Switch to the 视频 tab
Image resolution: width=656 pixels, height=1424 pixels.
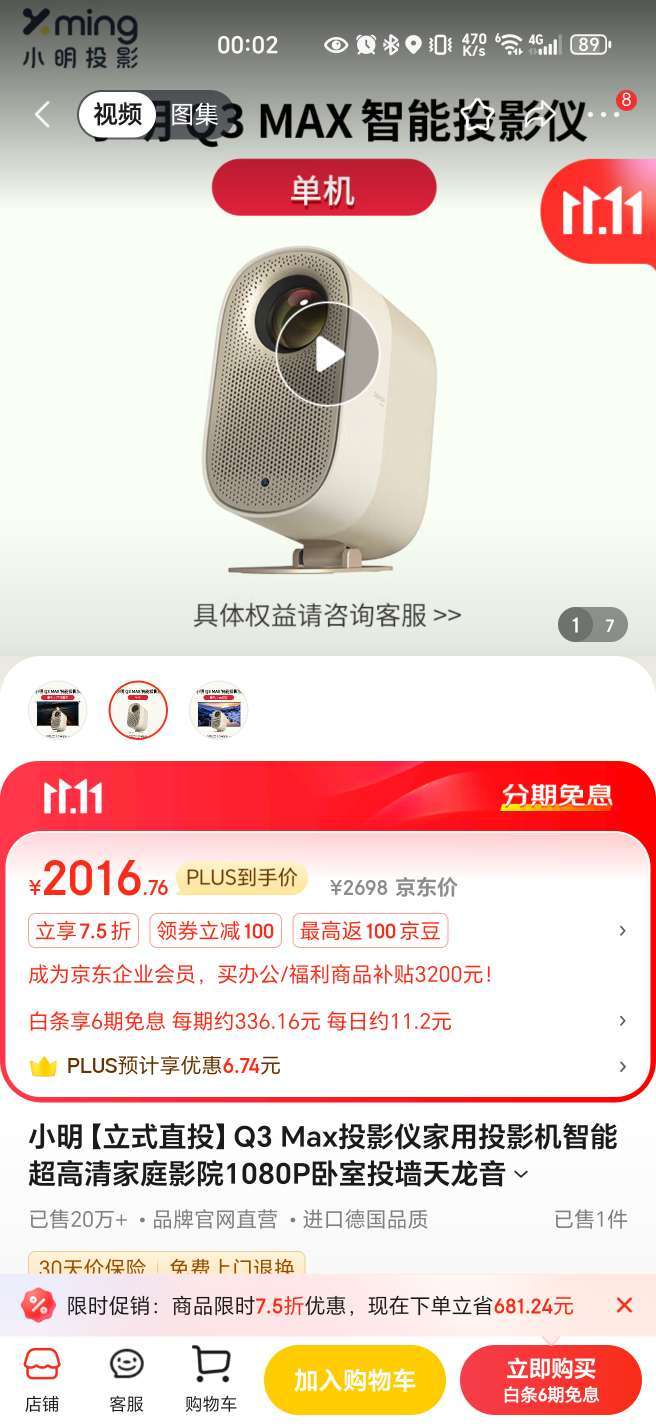[x=117, y=114]
